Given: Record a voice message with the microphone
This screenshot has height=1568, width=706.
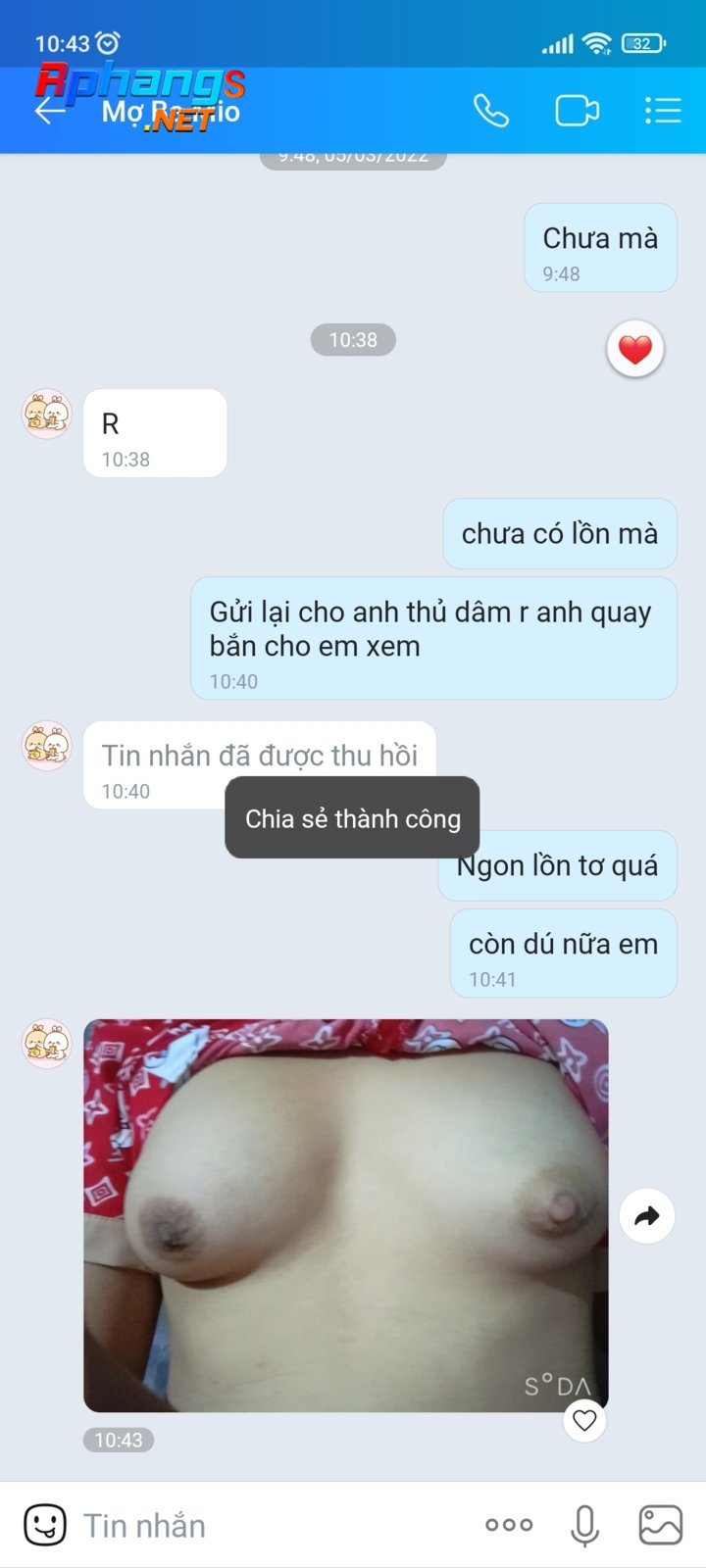Looking at the screenshot, I should click(584, 1526).
